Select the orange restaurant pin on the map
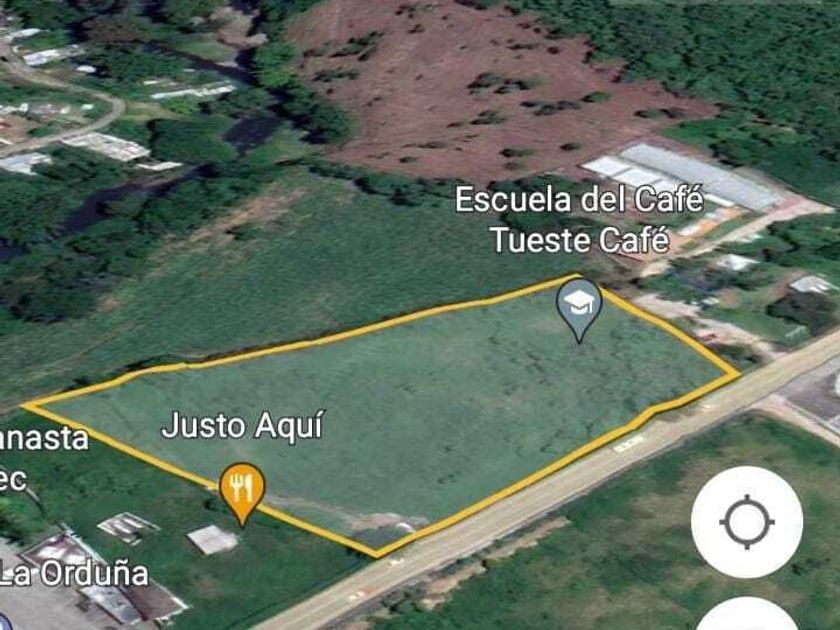Screen dimensions: 840x630 point(242,488)
